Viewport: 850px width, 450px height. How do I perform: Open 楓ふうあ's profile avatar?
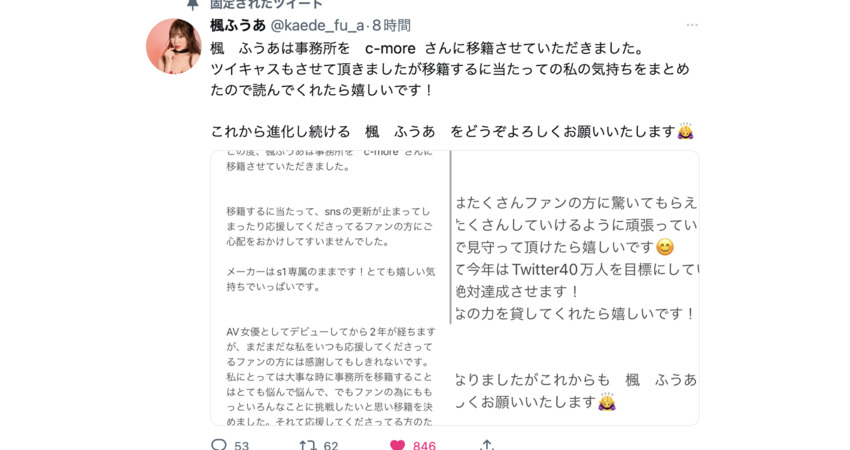click(x=174, y=46)
